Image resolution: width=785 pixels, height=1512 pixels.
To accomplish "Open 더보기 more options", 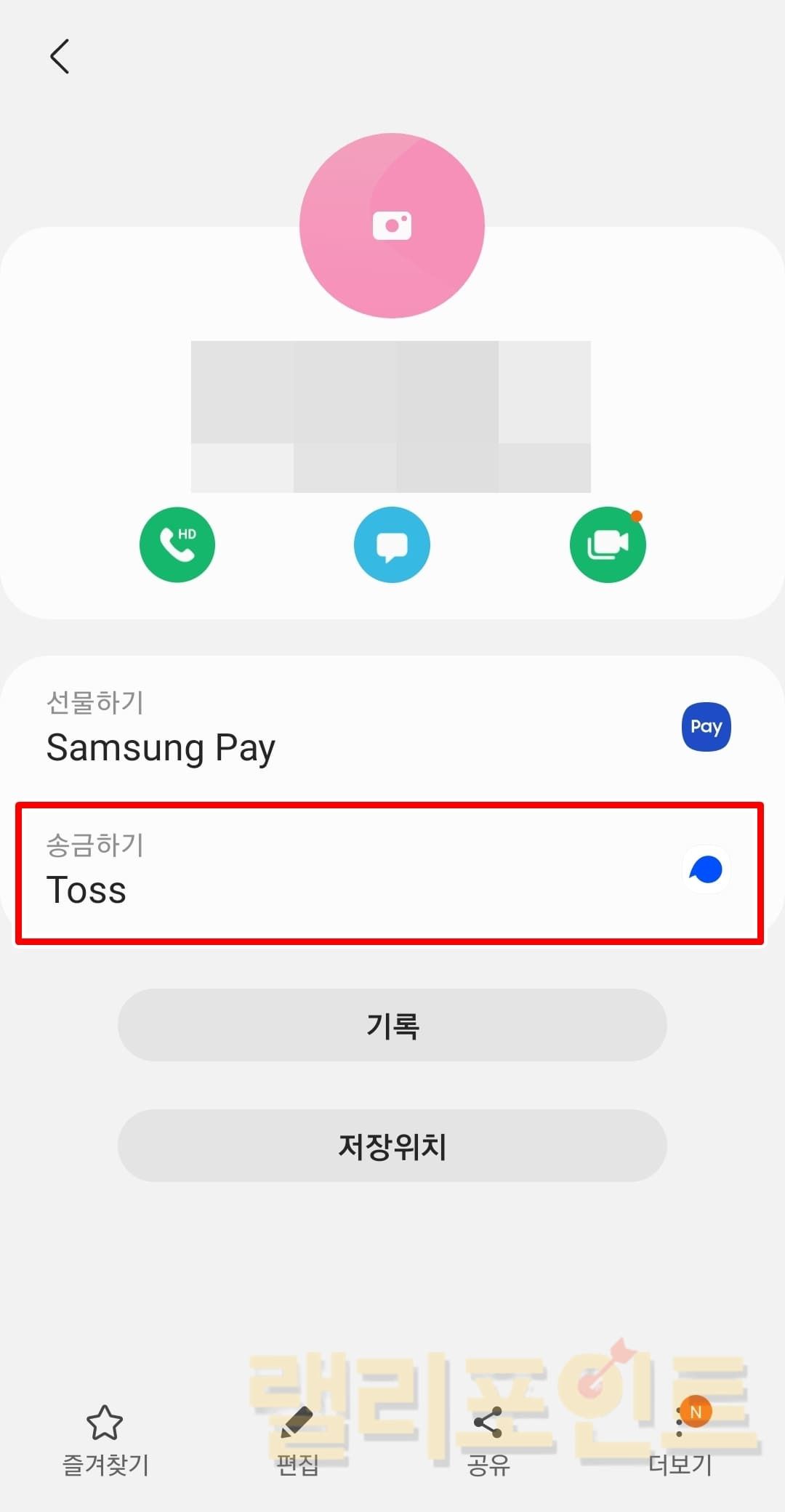I will pyautogui.click(x=680, y=1439).
